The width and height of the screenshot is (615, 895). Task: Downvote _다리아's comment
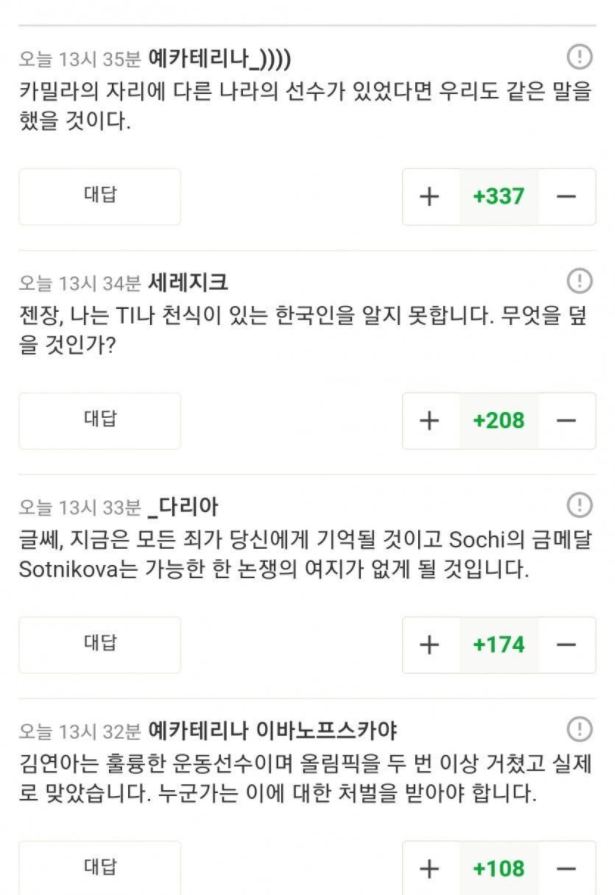coord(566,644)
